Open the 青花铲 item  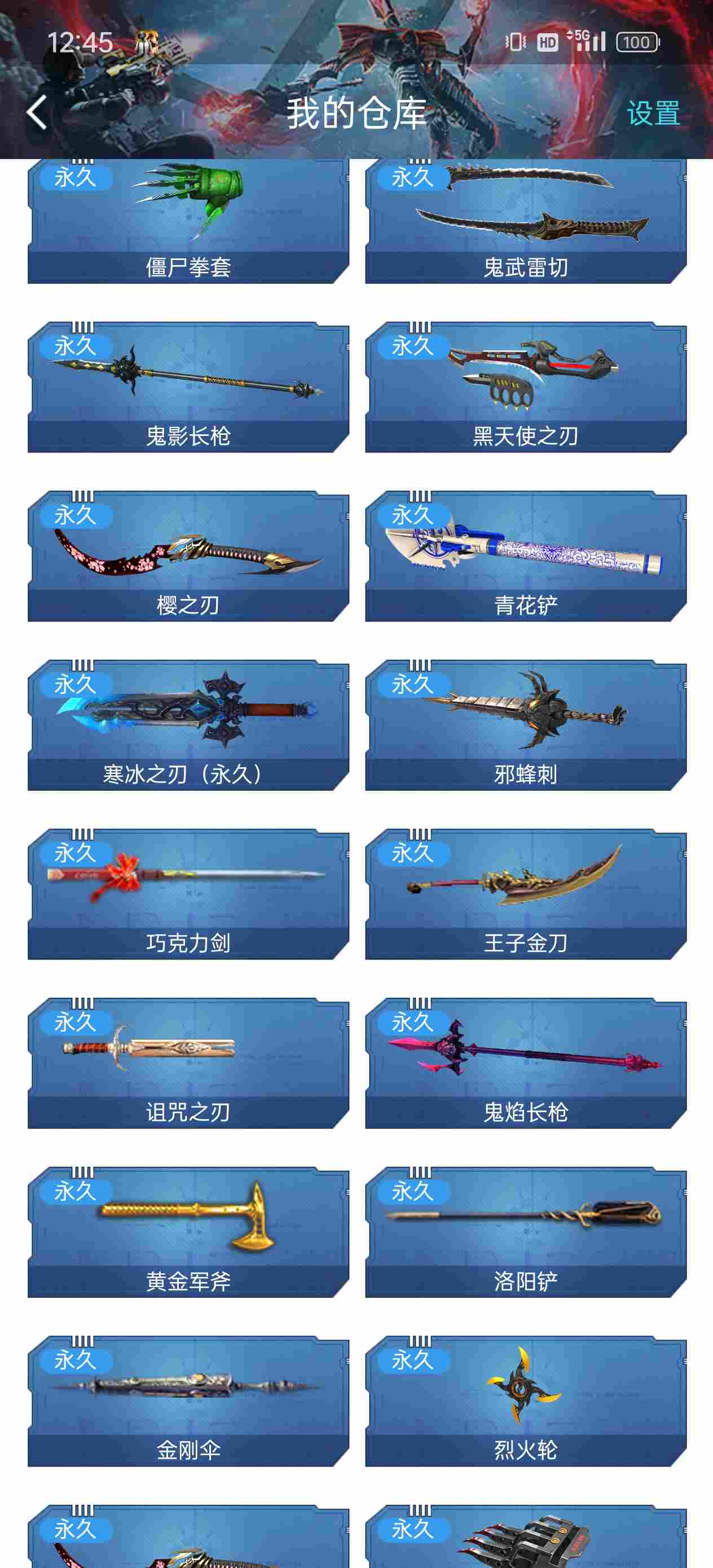pyautogui.click(x=526, y=556)
